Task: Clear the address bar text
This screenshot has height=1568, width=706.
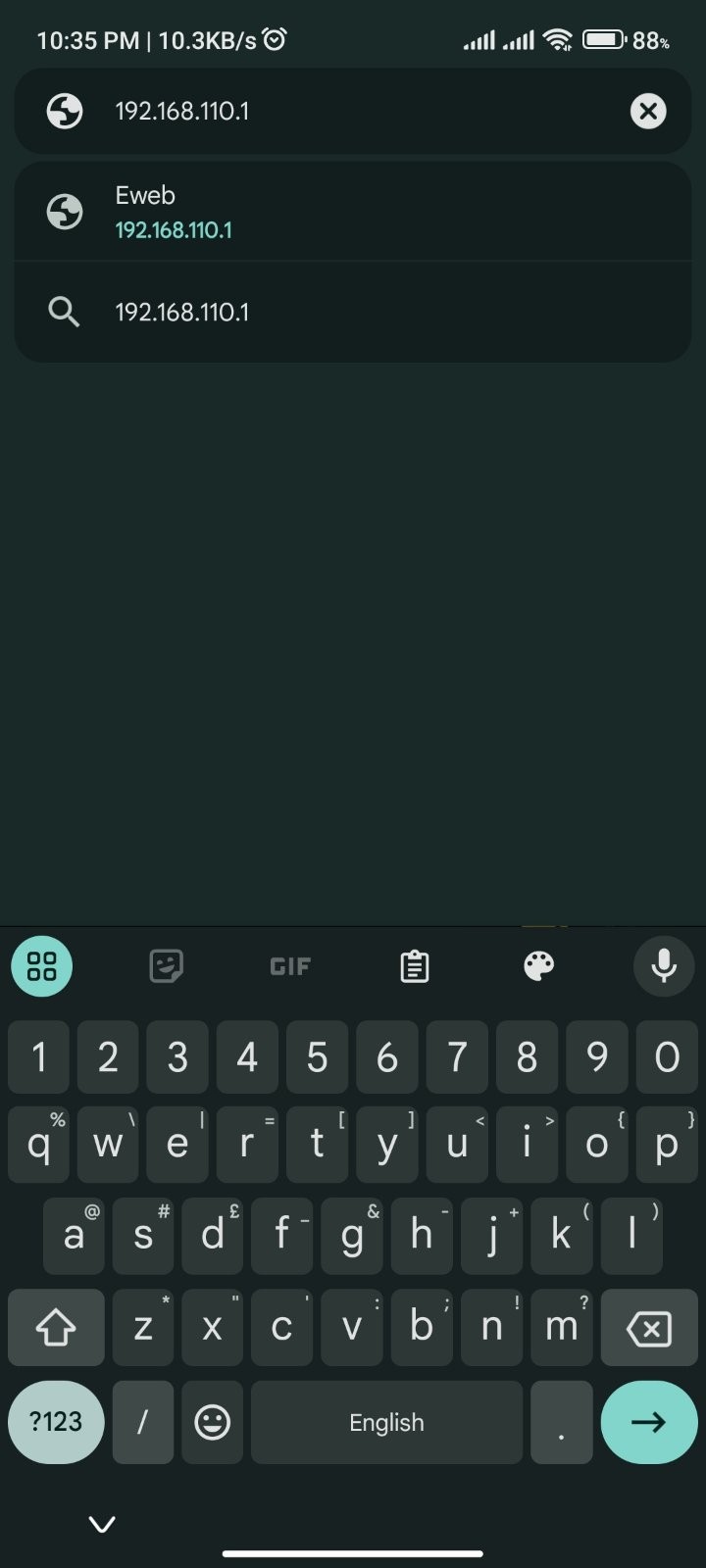Action: coord(647,112)
